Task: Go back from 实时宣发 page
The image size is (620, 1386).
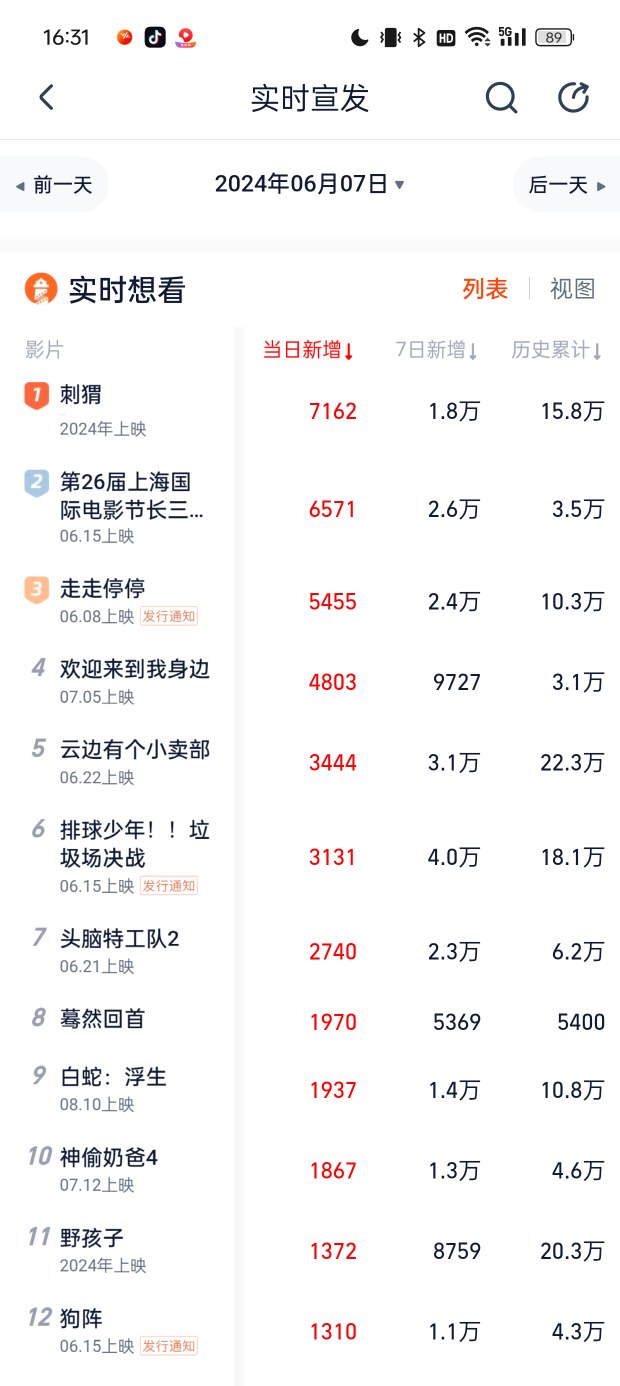Action: click(46, 98)
